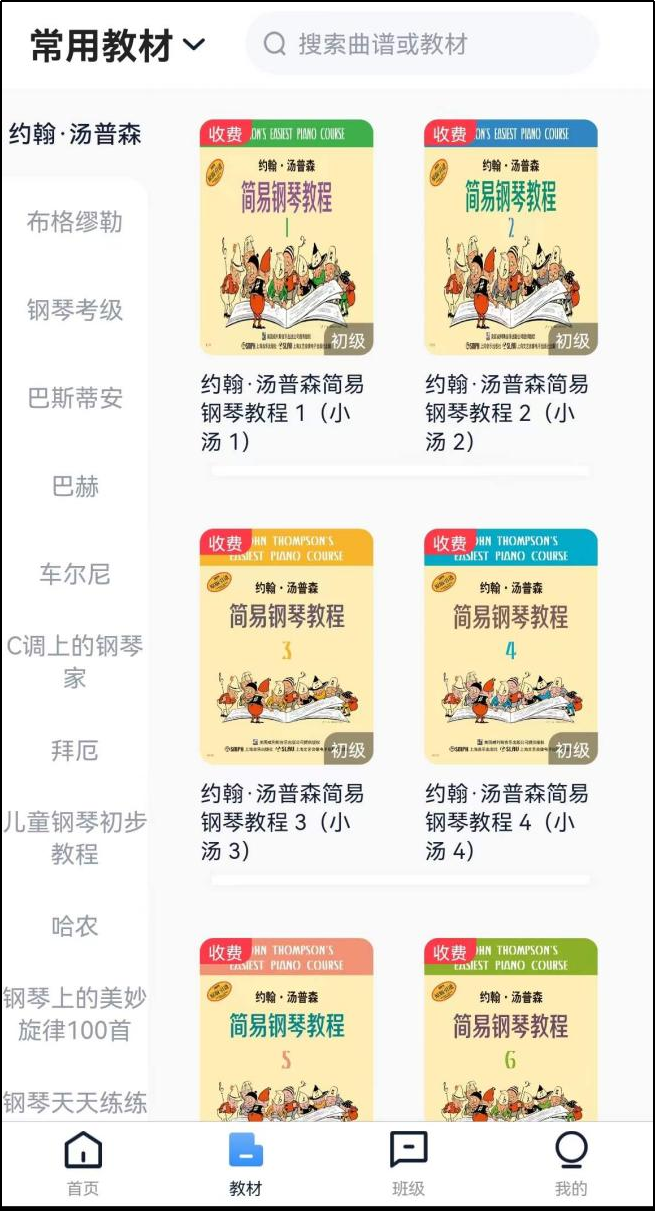Choose 儿童钢琴初步教程 in the sidebar

coord(75,838)
